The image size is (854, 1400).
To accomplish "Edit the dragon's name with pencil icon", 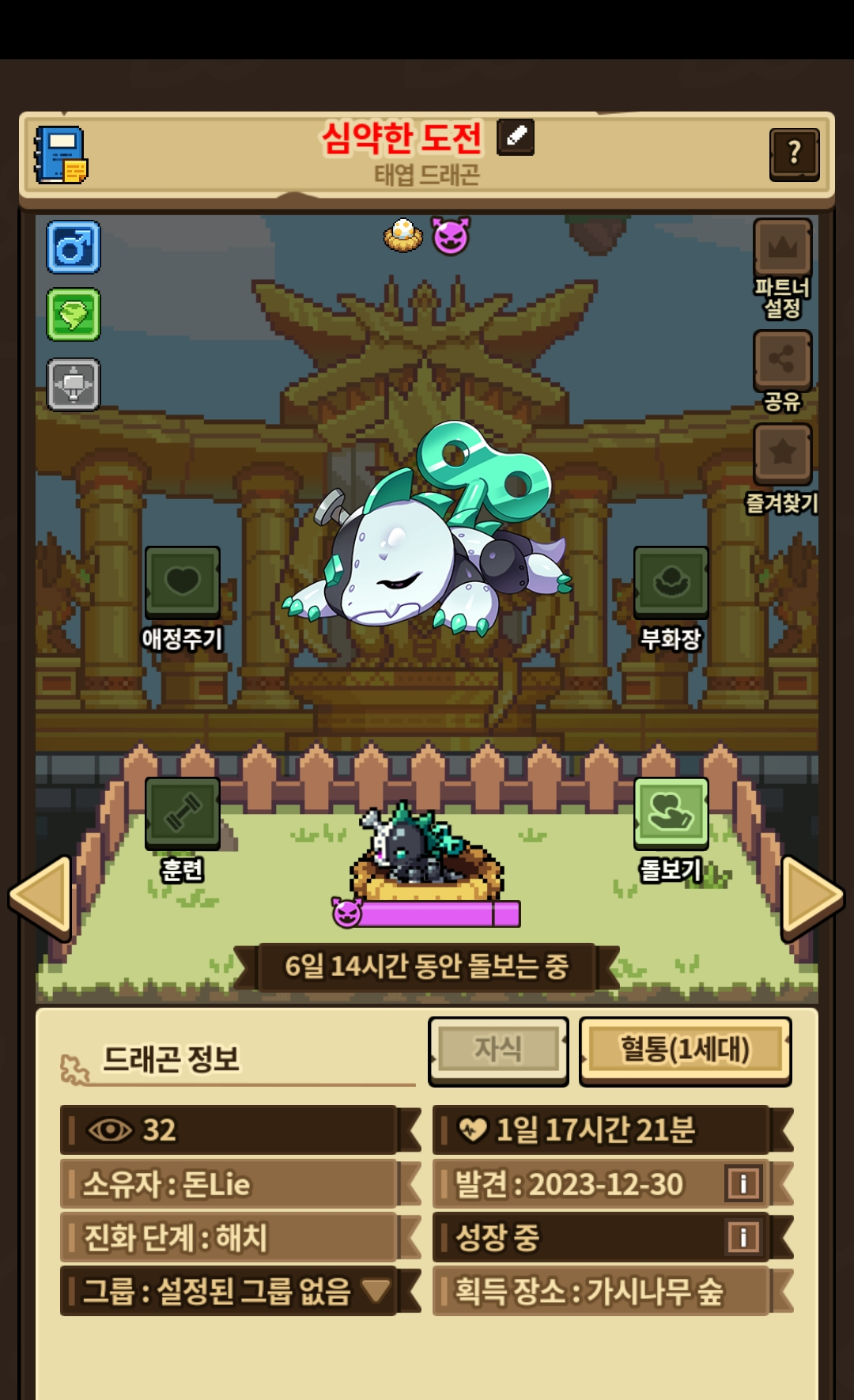I will pyautogui.click(x=516, y=137).
